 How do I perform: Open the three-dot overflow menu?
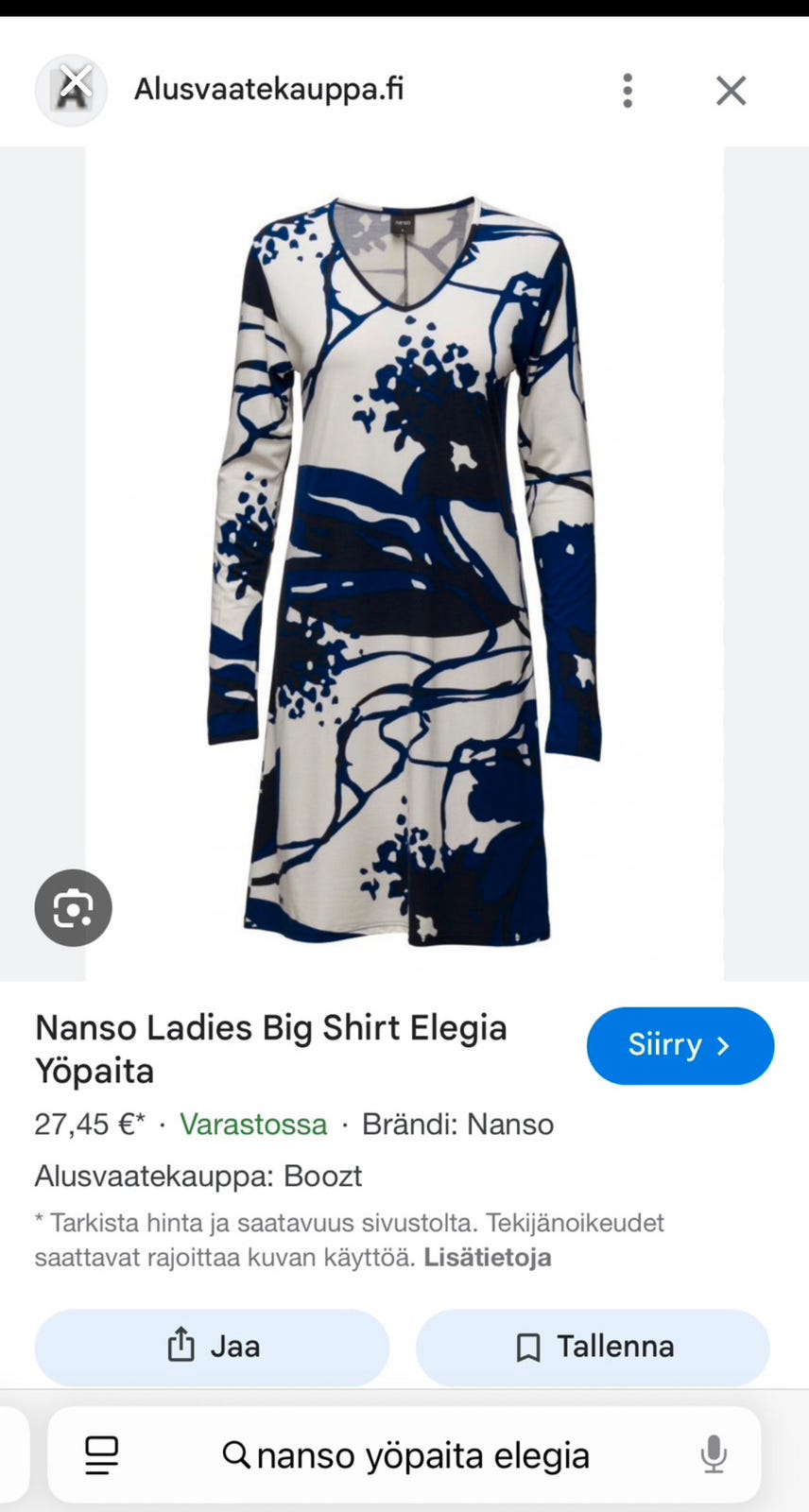click(x=628, y=91)
